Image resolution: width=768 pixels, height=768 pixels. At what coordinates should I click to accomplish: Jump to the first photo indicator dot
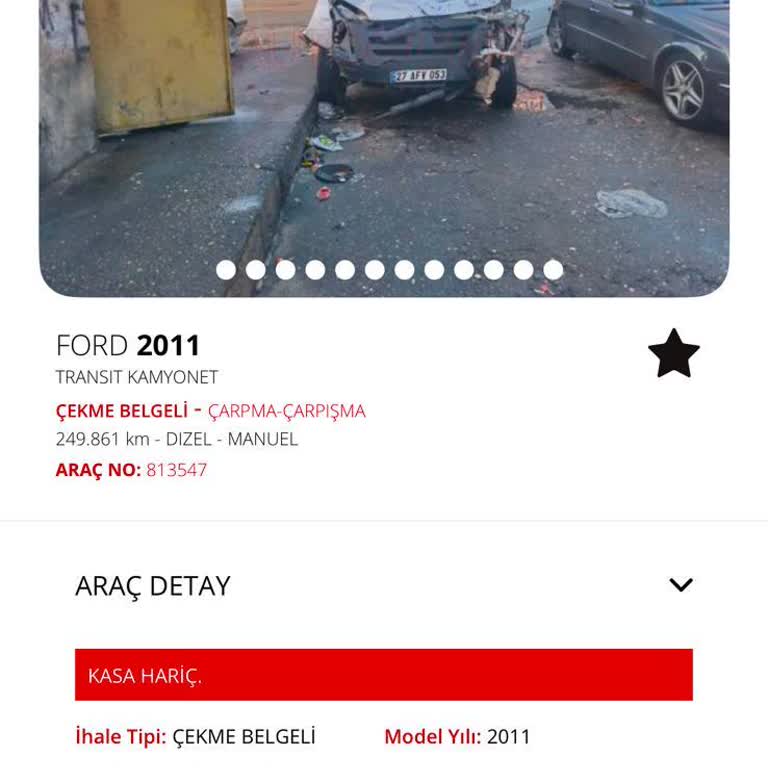coord(226,270)
